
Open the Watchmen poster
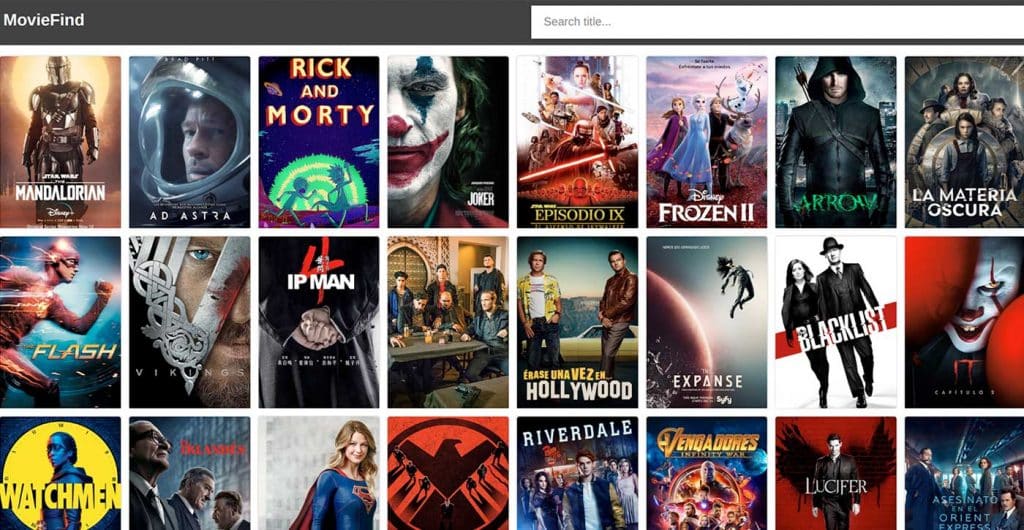(60, 473)
